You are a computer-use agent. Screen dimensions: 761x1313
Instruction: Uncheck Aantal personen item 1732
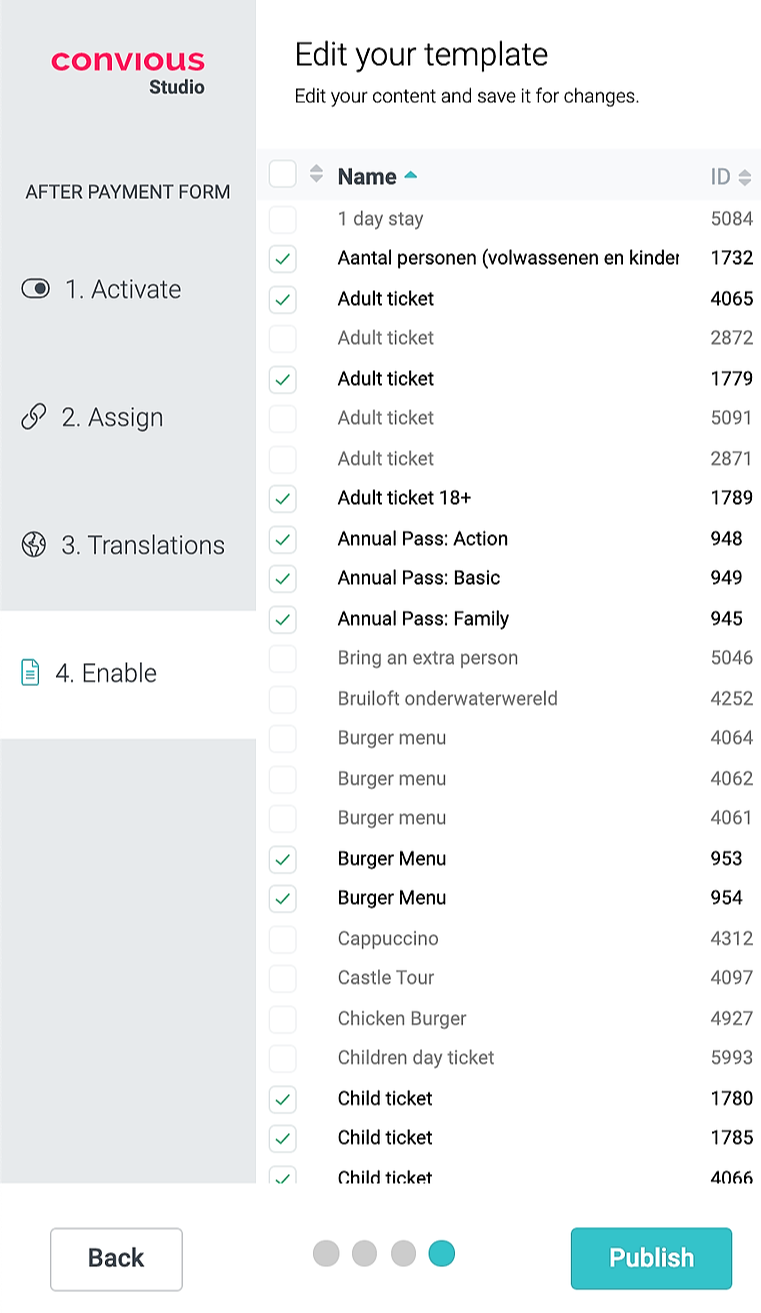click(283, 259)
